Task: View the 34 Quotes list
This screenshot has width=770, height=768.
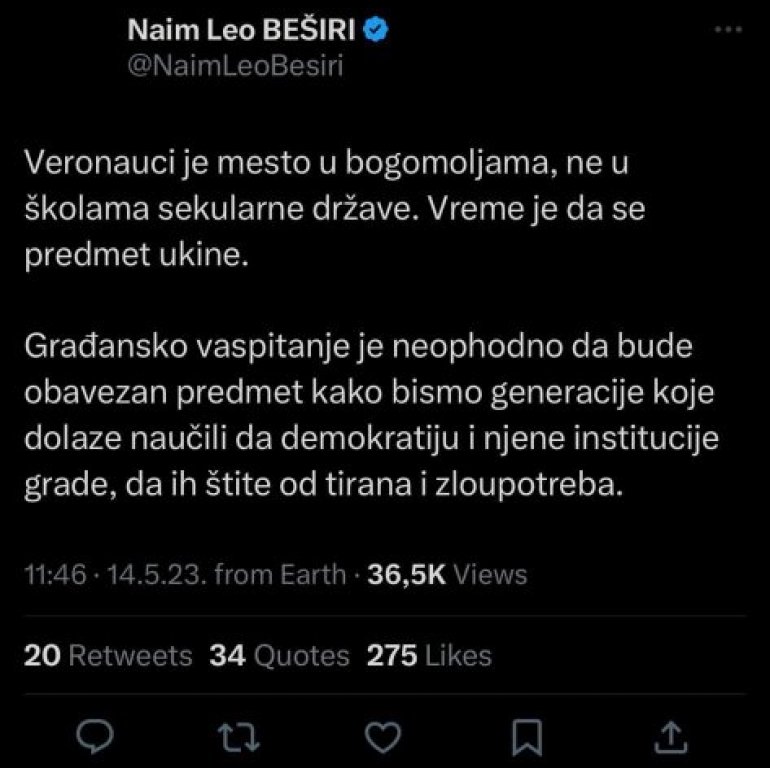Action: (x=279, y=655)
